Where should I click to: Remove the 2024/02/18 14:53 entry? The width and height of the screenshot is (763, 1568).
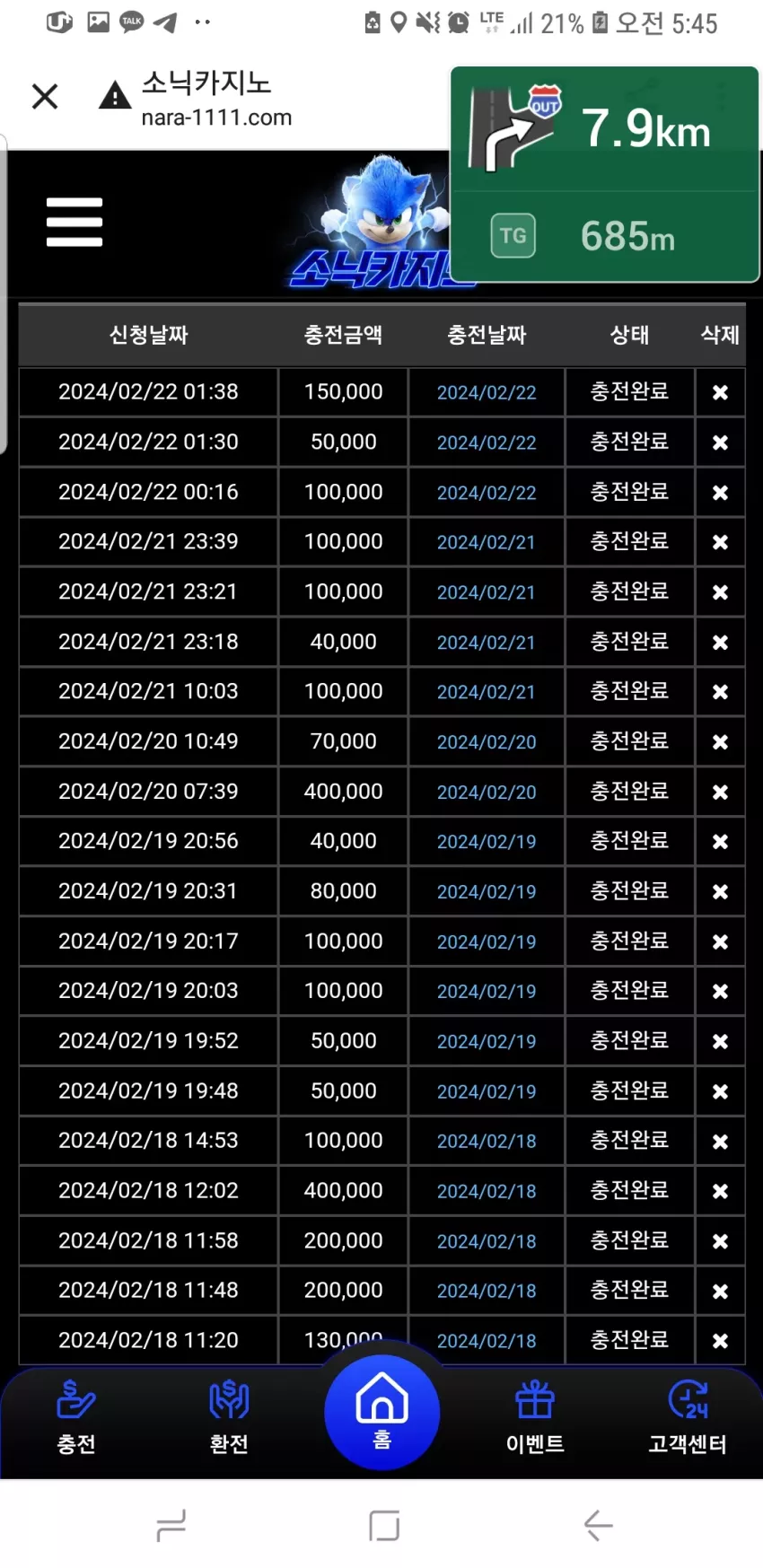coord(720,1142)
